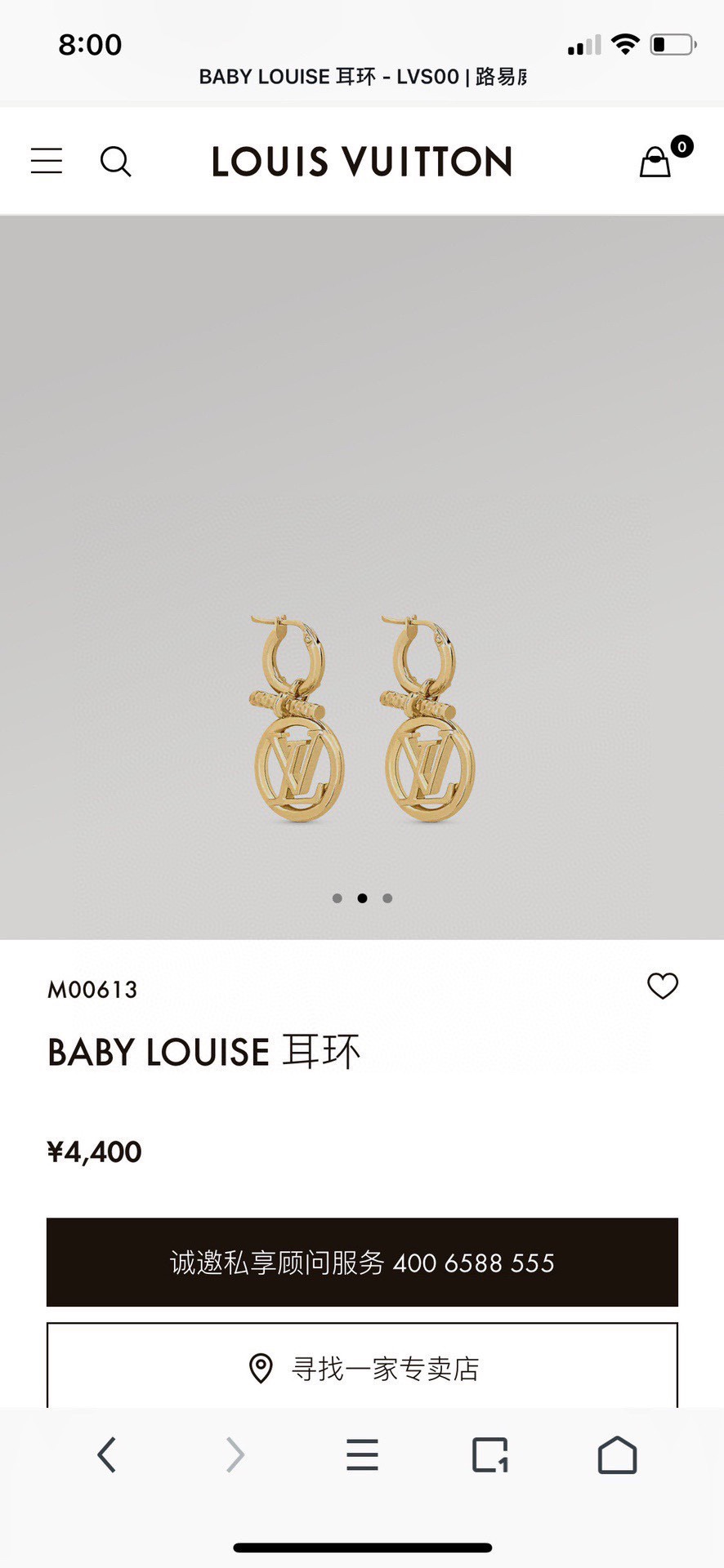Image resolution: width=724 pixels, height=1568 pixels.
Task: Open the browser tabs view
Action: click(490, 1454)
